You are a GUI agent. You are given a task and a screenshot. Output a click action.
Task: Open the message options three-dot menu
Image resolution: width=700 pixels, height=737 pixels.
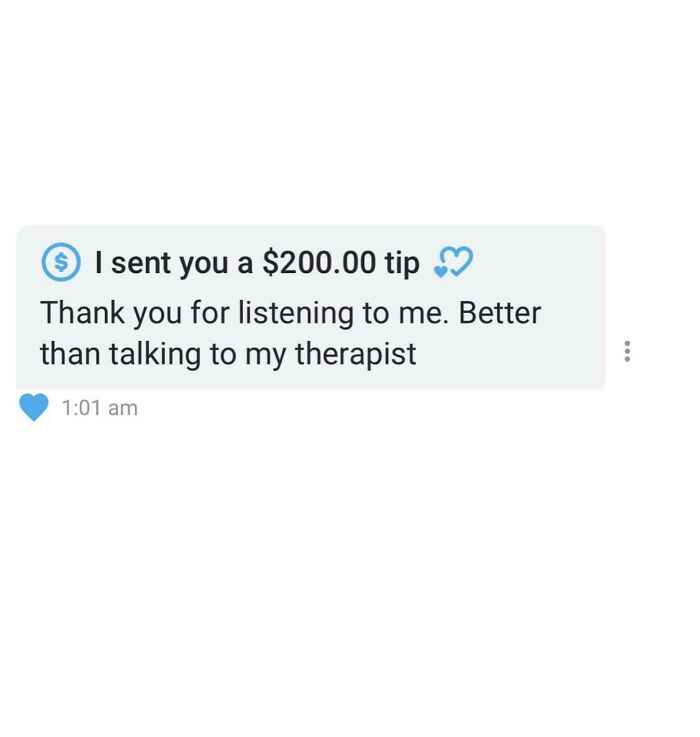click(627, 351)
